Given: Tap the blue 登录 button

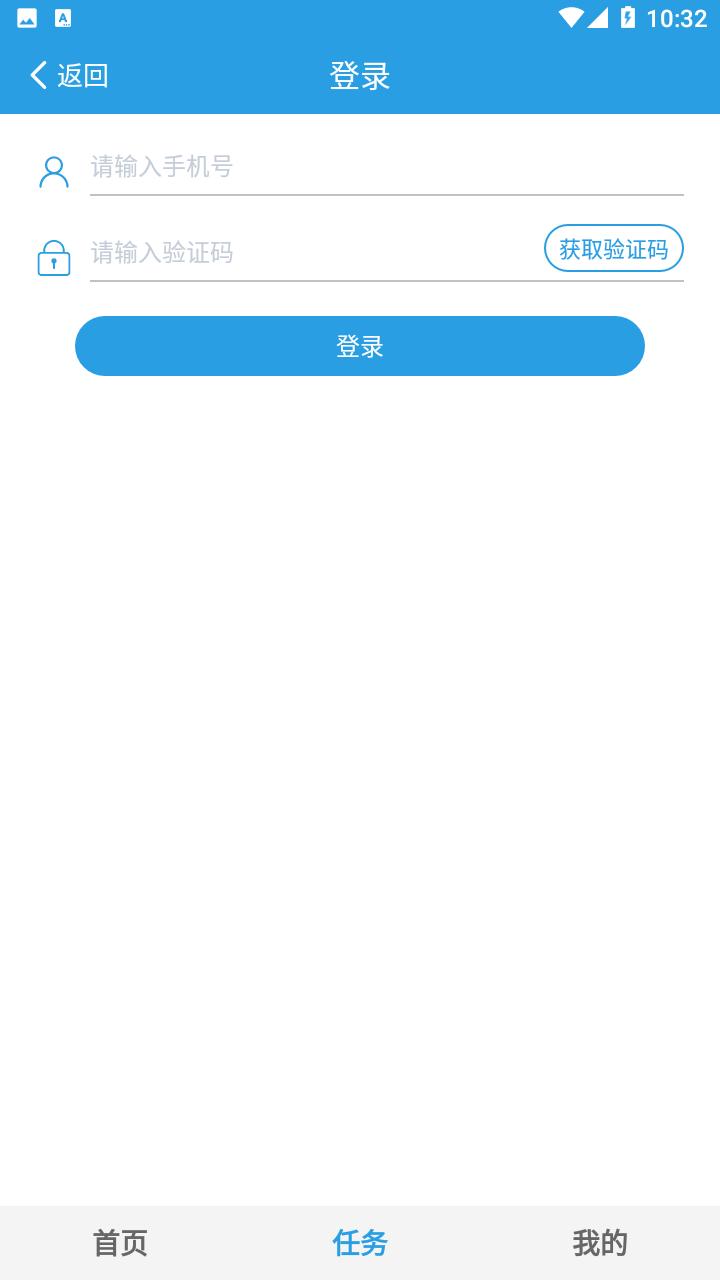Looking at the screenshot, I should click(x=360, y=346).
